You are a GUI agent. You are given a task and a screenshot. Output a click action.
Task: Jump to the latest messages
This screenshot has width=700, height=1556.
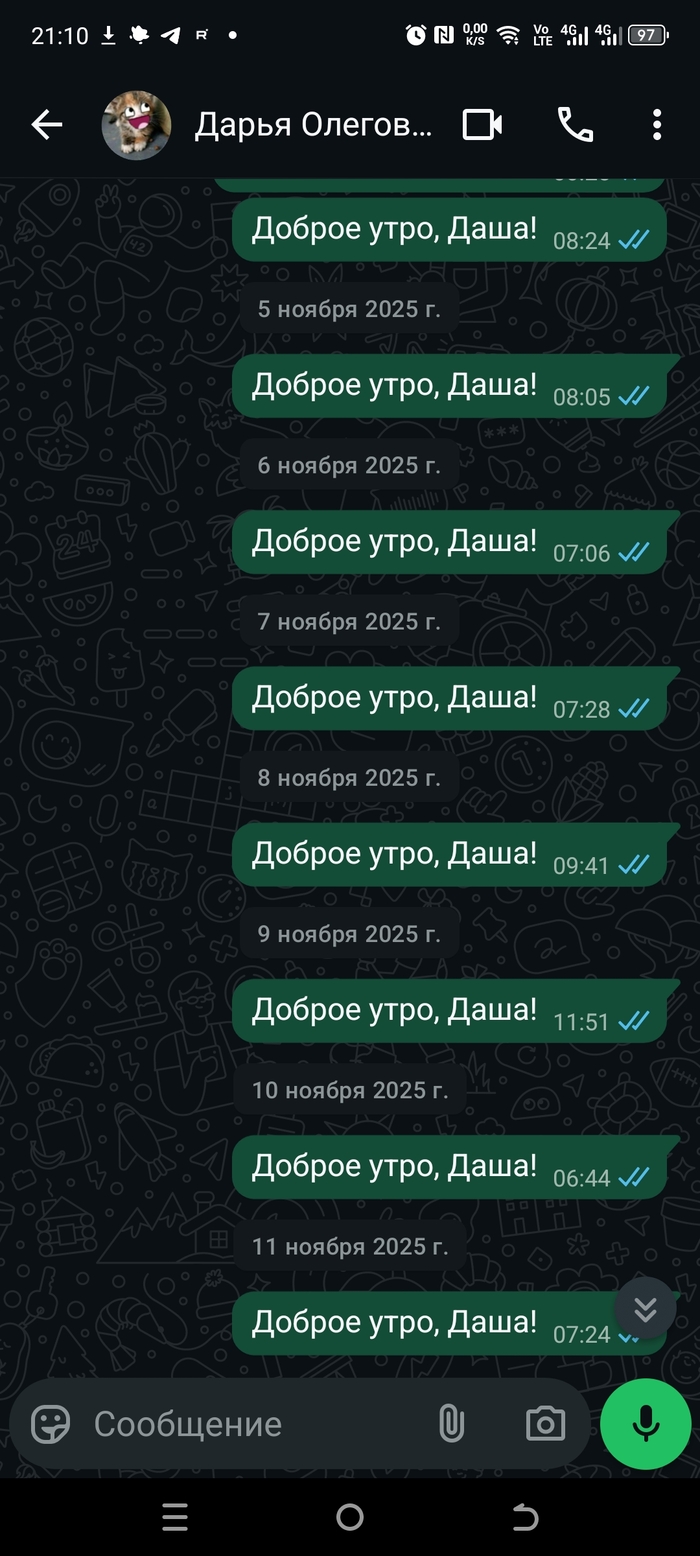click(x=645, y=1308)
